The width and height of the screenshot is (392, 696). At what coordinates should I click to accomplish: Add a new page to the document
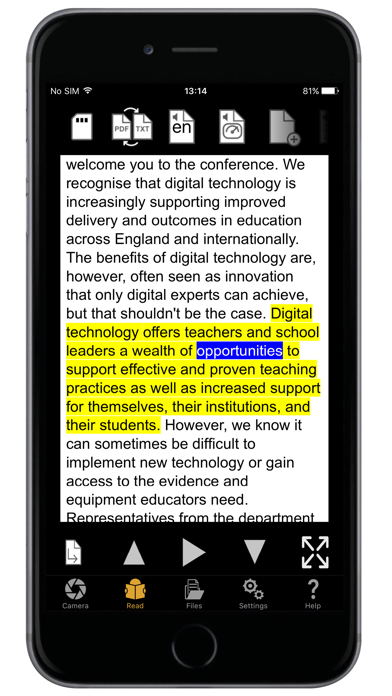coord(284,128)
